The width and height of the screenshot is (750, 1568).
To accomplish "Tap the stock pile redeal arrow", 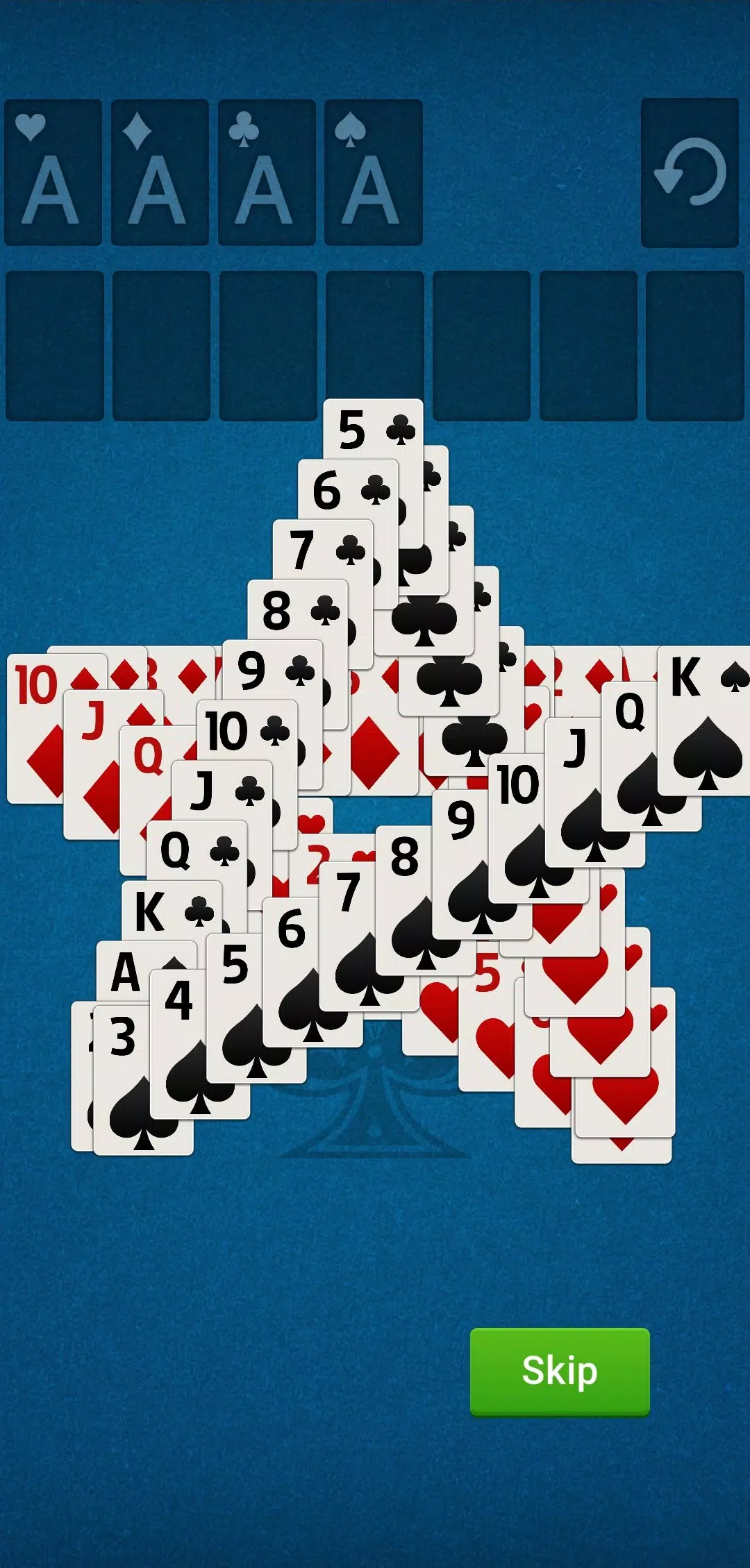I will coord(690,173).
